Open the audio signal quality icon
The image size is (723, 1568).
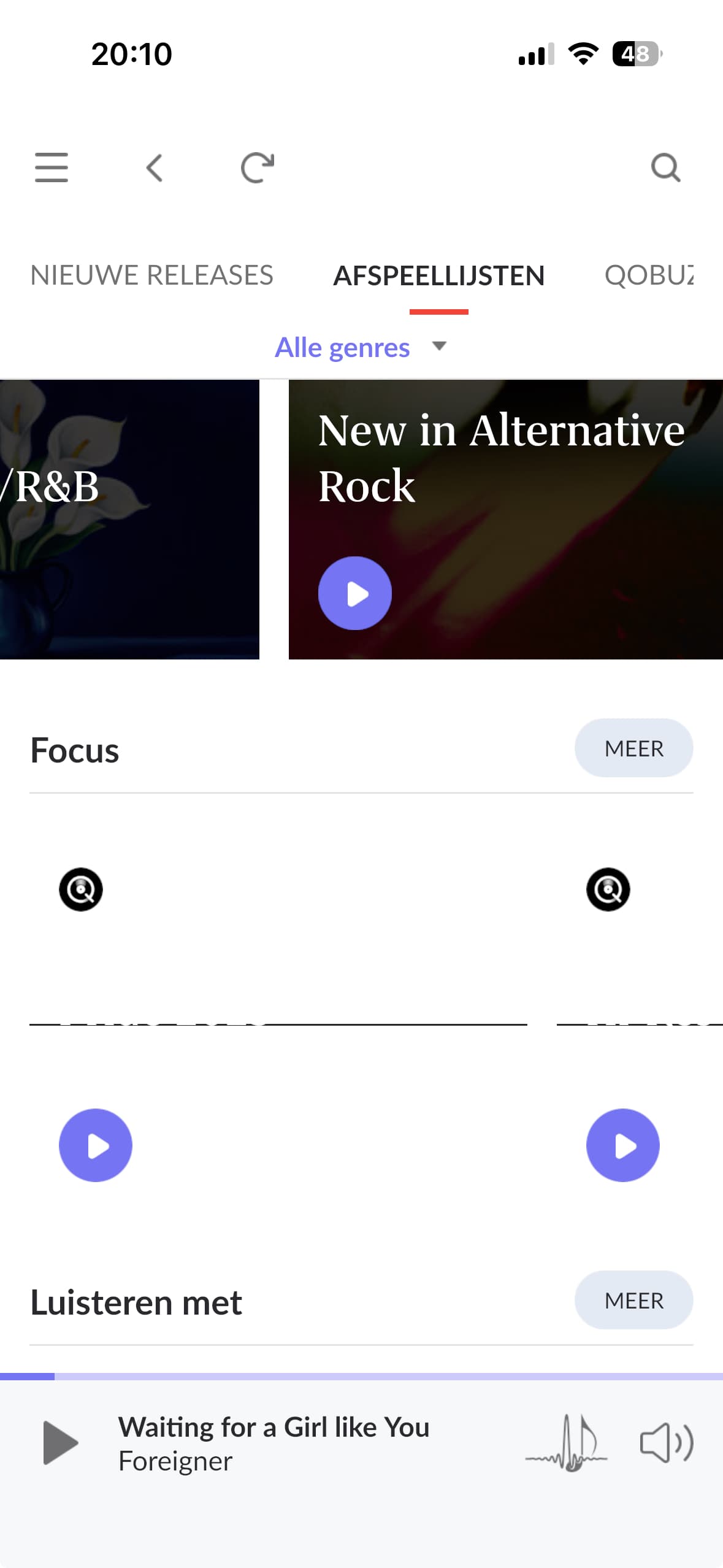coord(567,1443)
